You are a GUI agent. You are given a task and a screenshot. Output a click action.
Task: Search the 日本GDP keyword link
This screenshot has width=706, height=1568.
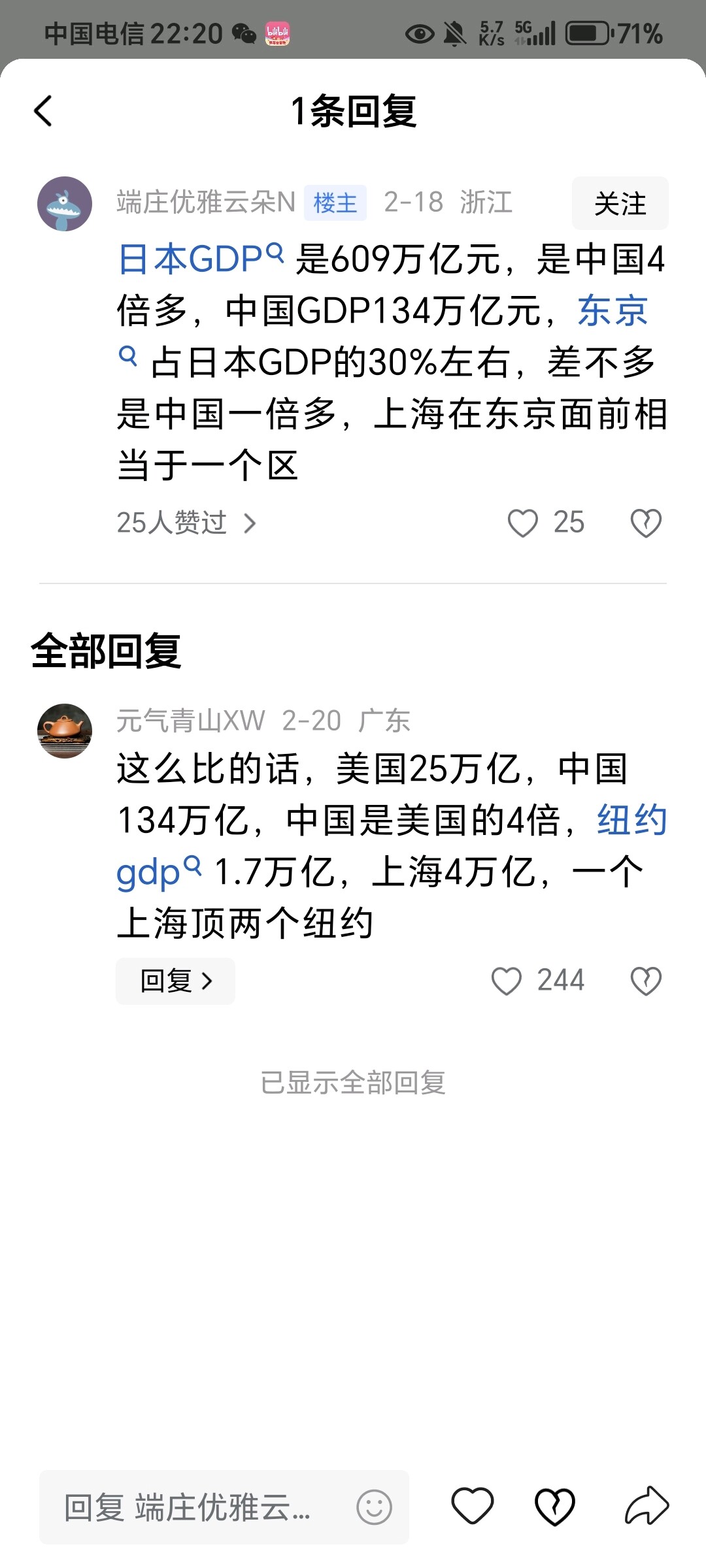[200, 259]
